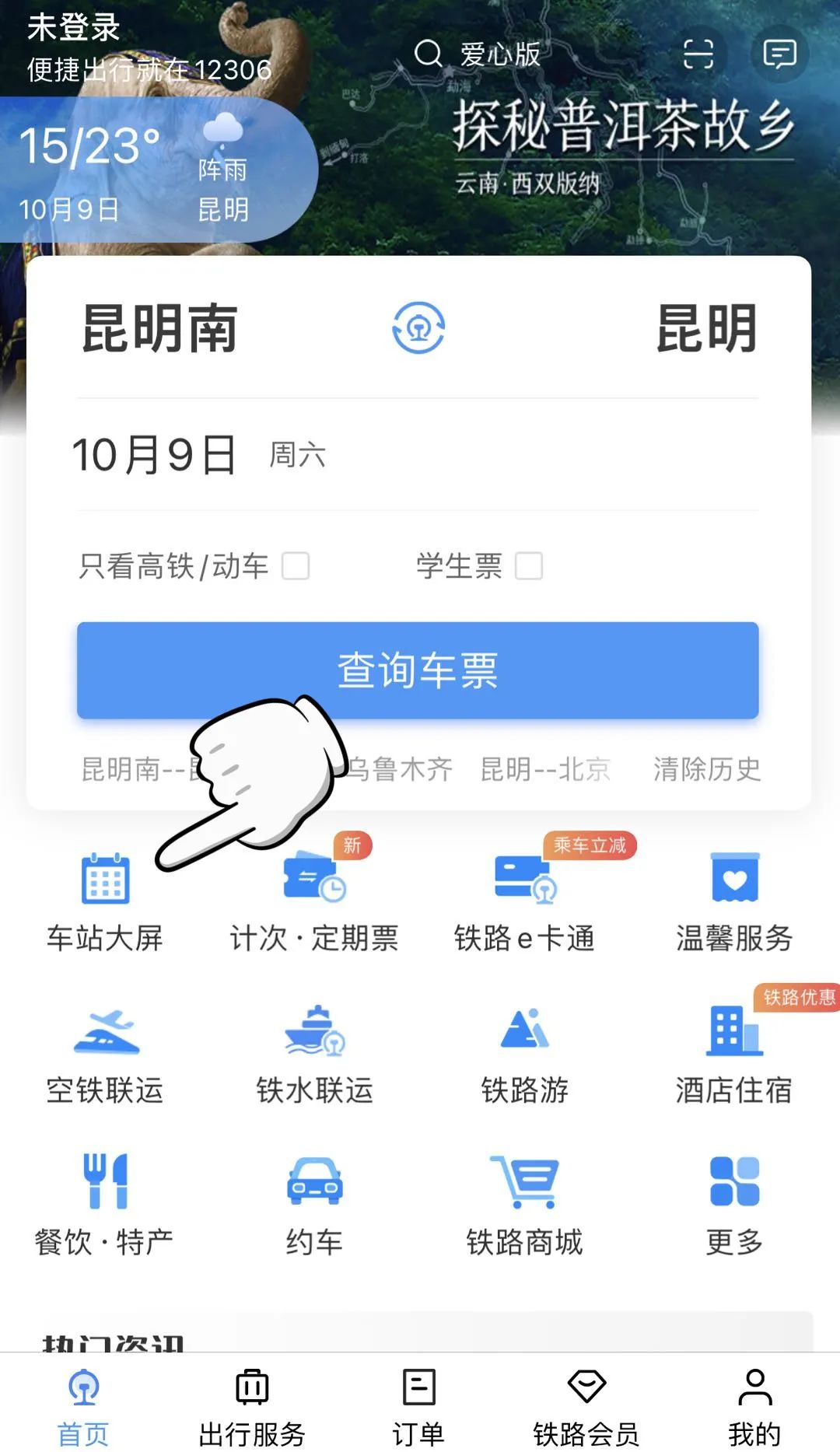Swap departure and arrival stations
Image resolution: width=840 pixels, height=1452 pixels.
420,330
